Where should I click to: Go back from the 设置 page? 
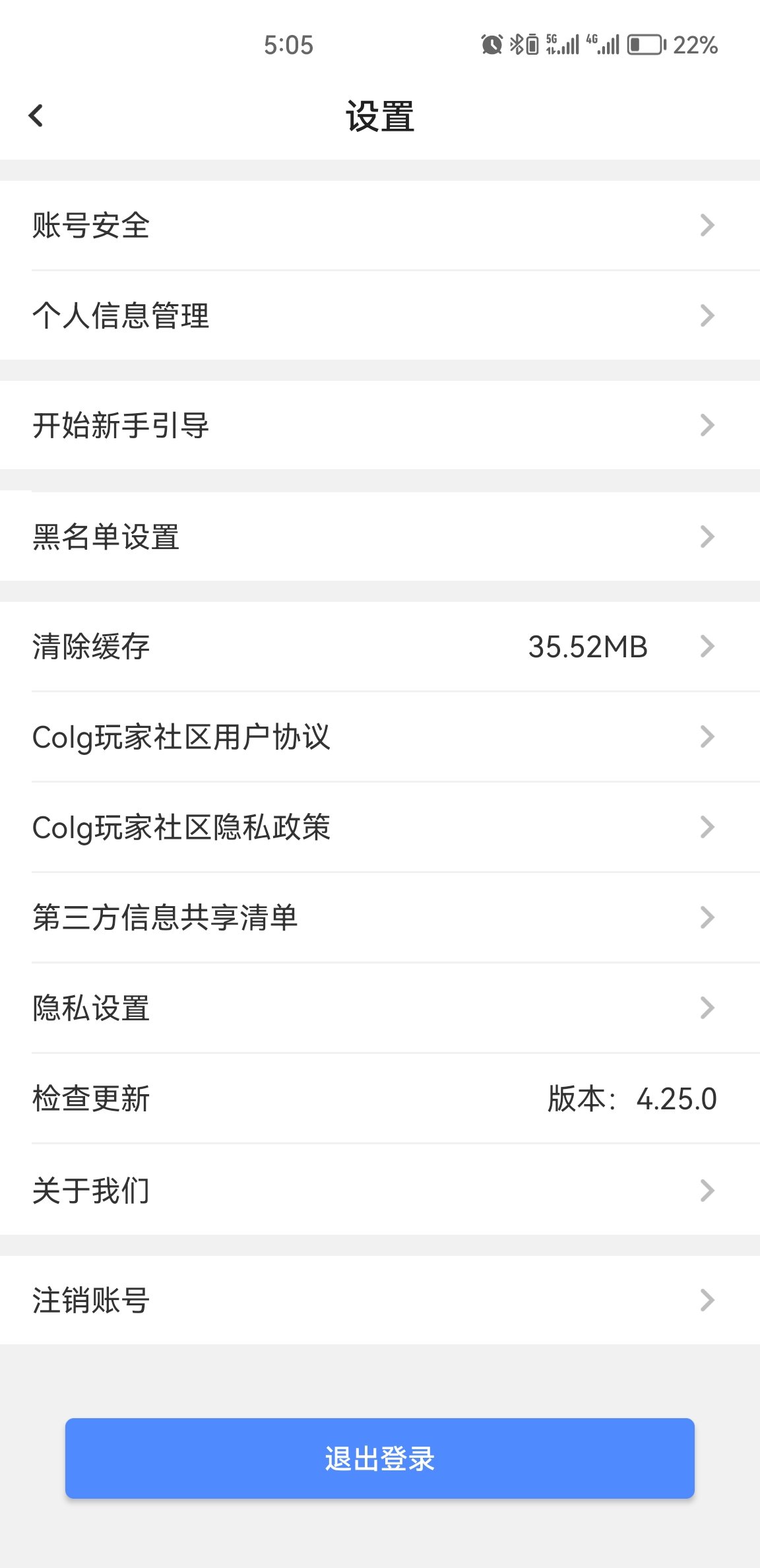coord(36,115)
